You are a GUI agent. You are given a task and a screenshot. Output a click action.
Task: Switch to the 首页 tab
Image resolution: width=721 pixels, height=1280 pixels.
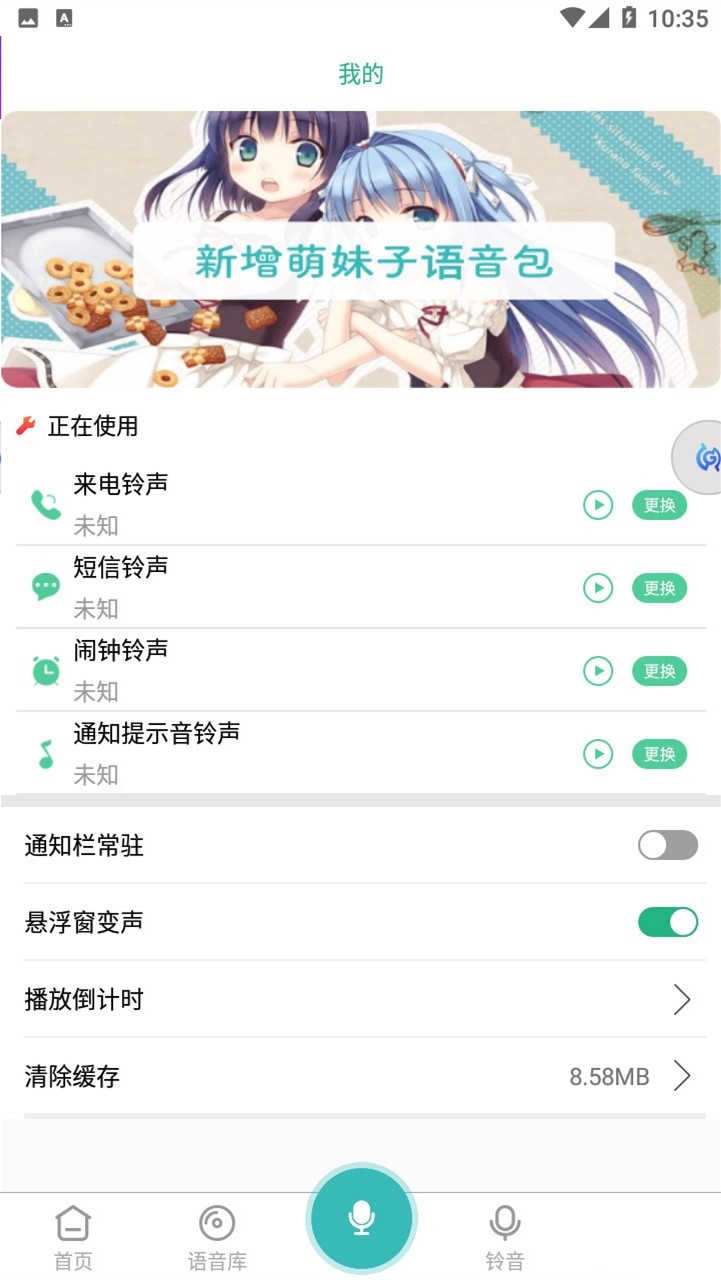(x=73, y=1237)
